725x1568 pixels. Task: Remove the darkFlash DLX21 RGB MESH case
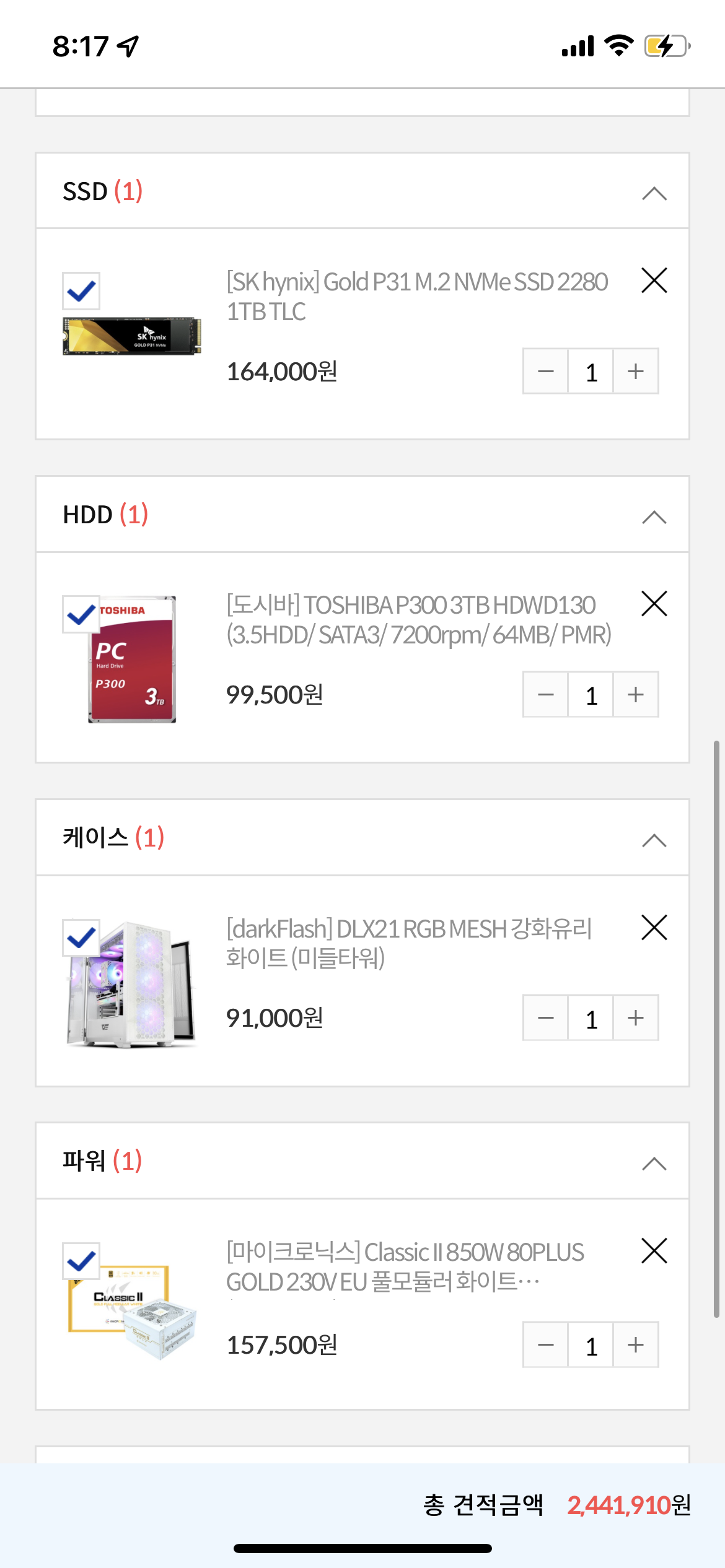pyautogui.click(x=654, y=928)
